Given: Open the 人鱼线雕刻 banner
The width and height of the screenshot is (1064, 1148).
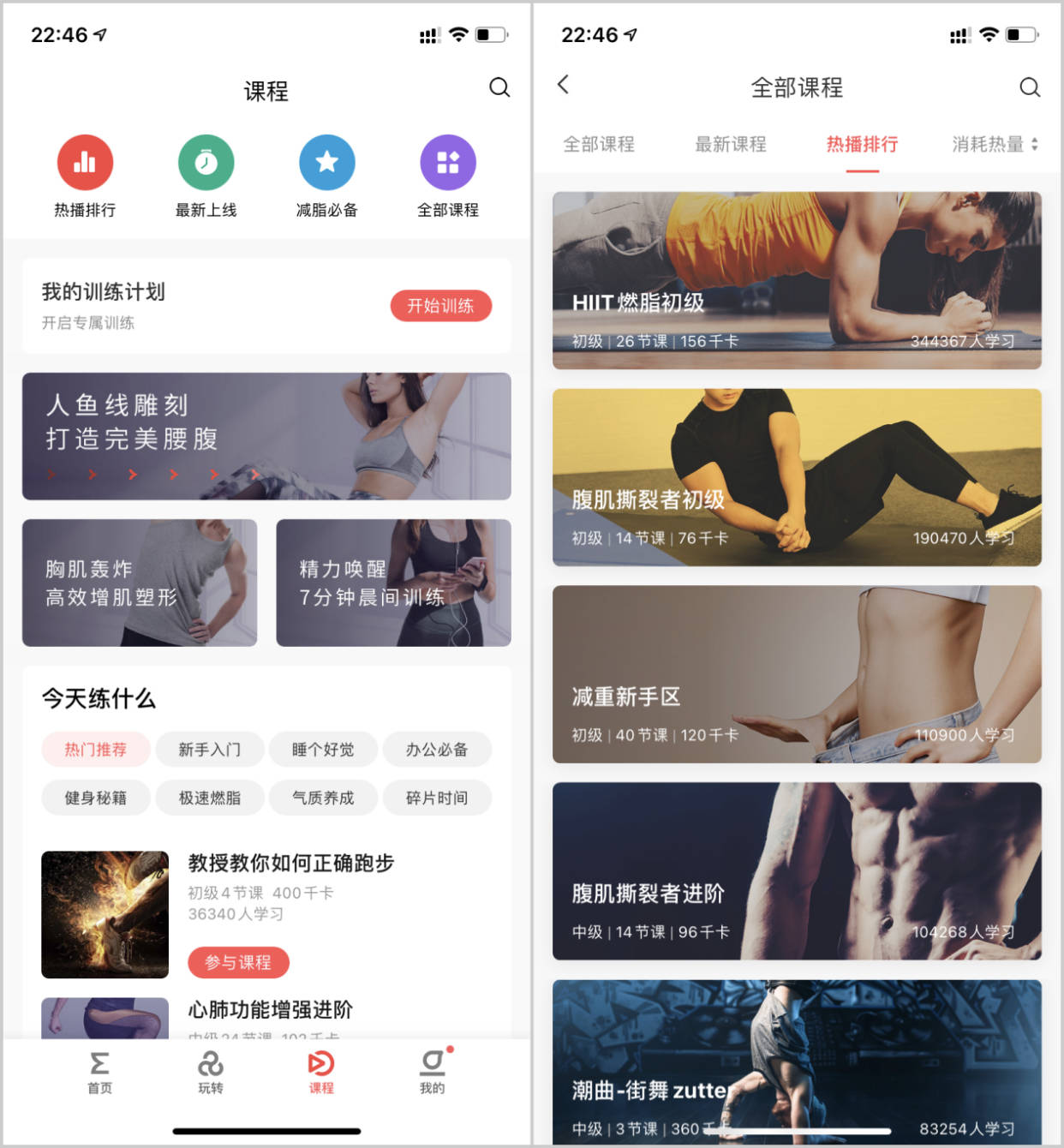Looking at the screenshot, I should tap(266, 436).
